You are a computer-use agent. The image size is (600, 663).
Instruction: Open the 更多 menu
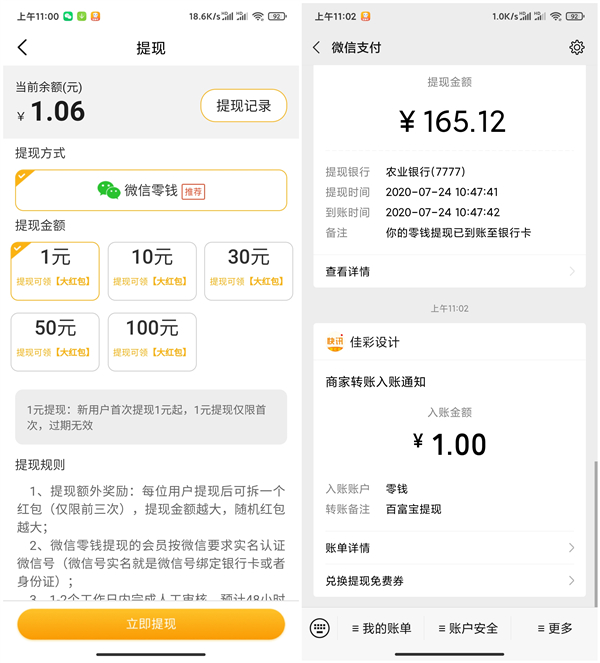pyautogui.click(x=554, y=628)
